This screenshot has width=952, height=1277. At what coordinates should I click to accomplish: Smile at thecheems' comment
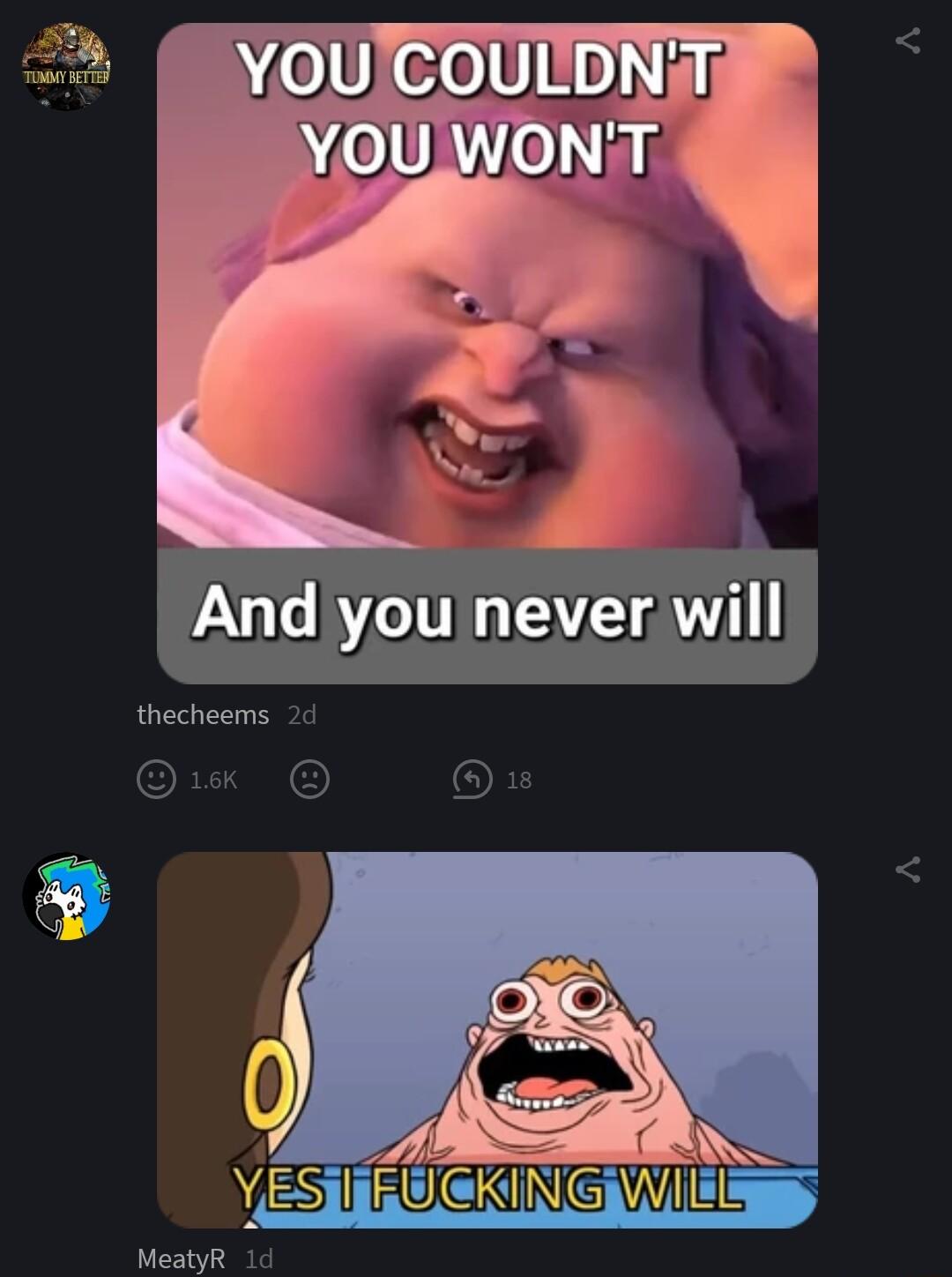157,779
